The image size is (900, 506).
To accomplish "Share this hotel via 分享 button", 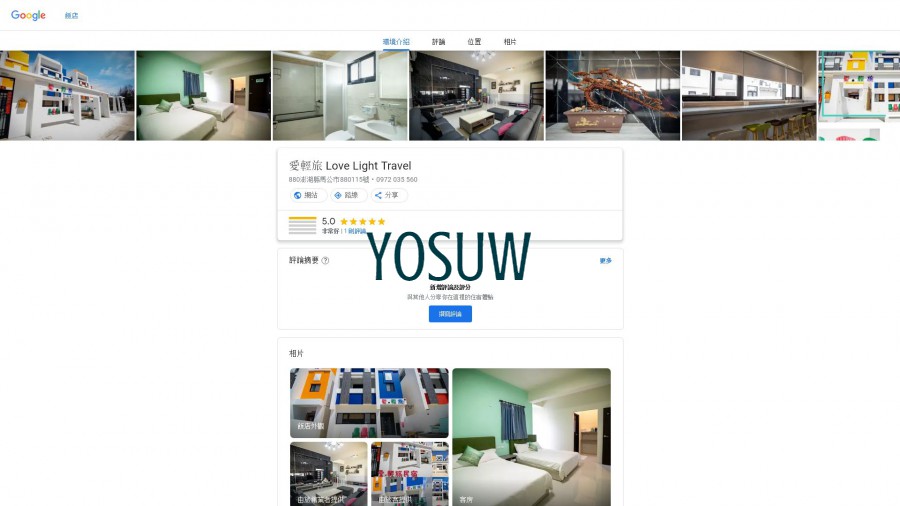I will (387, 195).
